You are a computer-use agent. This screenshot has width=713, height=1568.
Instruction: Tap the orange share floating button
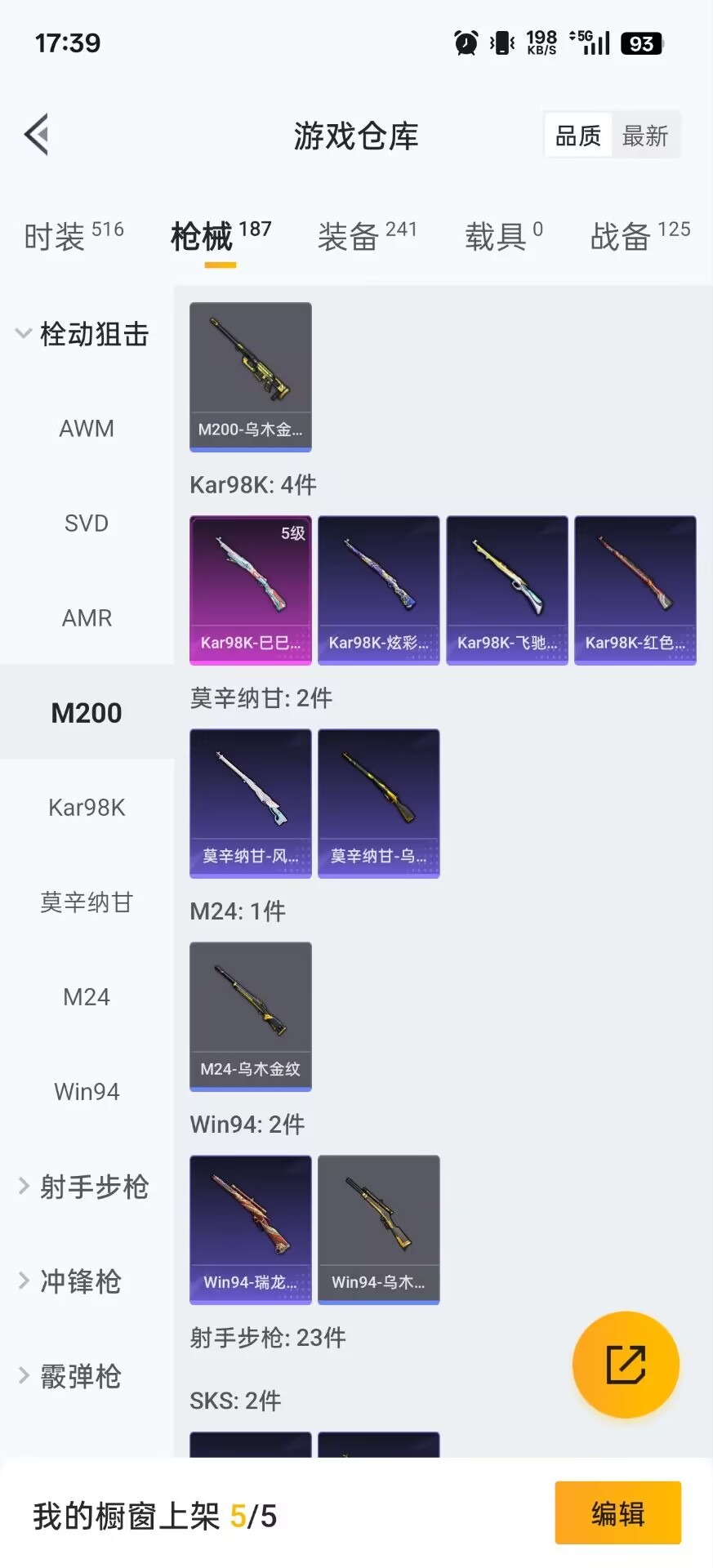[626, 1365]
